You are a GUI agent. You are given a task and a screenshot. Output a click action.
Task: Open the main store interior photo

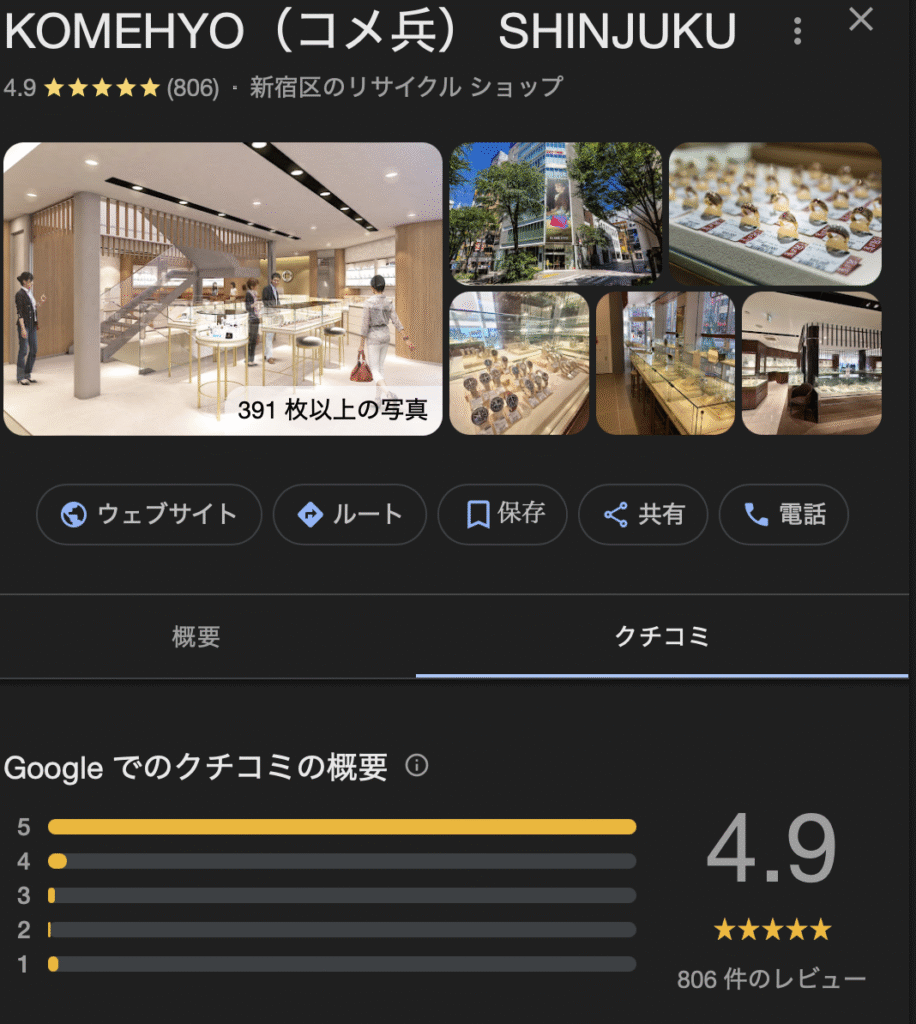click(x=223, y=289)
